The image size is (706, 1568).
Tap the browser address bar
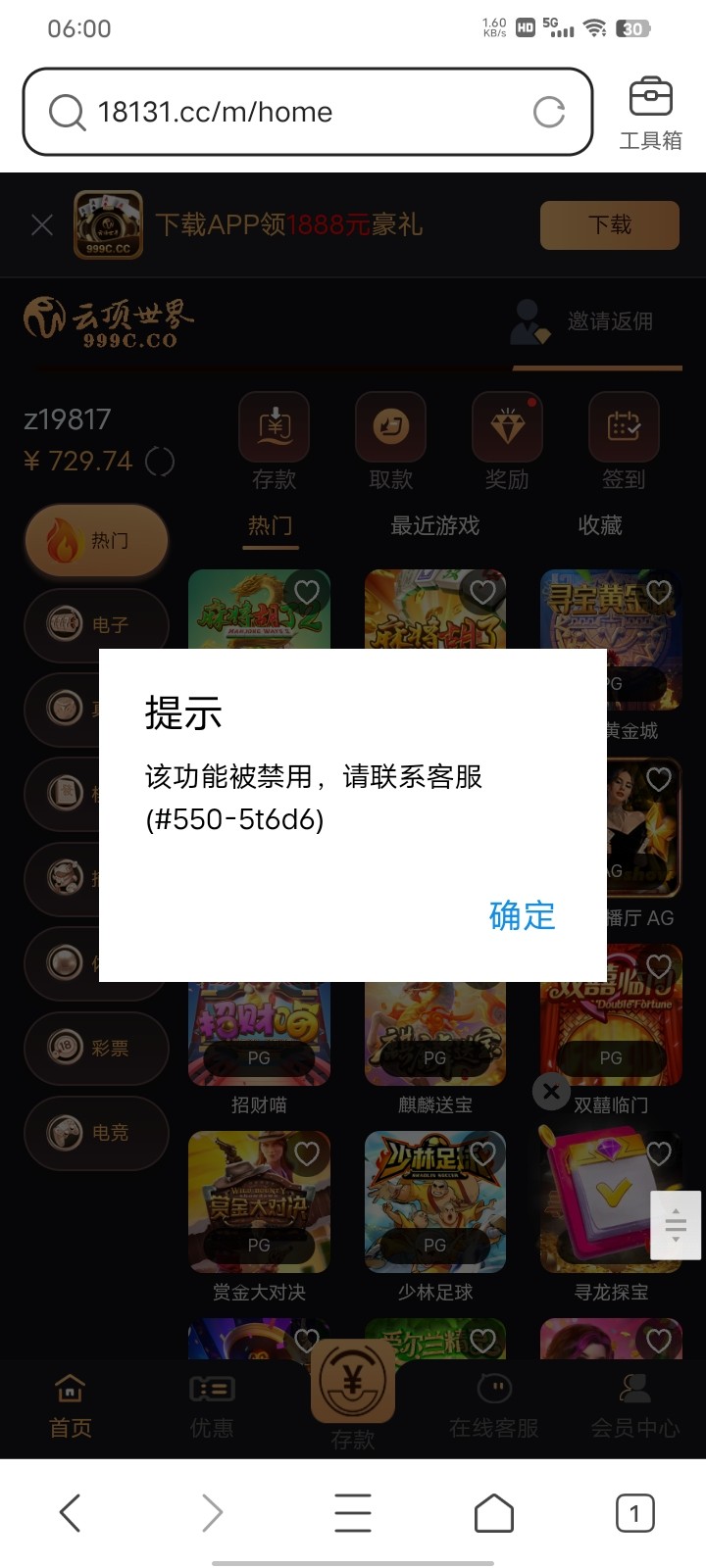point(294,112)
